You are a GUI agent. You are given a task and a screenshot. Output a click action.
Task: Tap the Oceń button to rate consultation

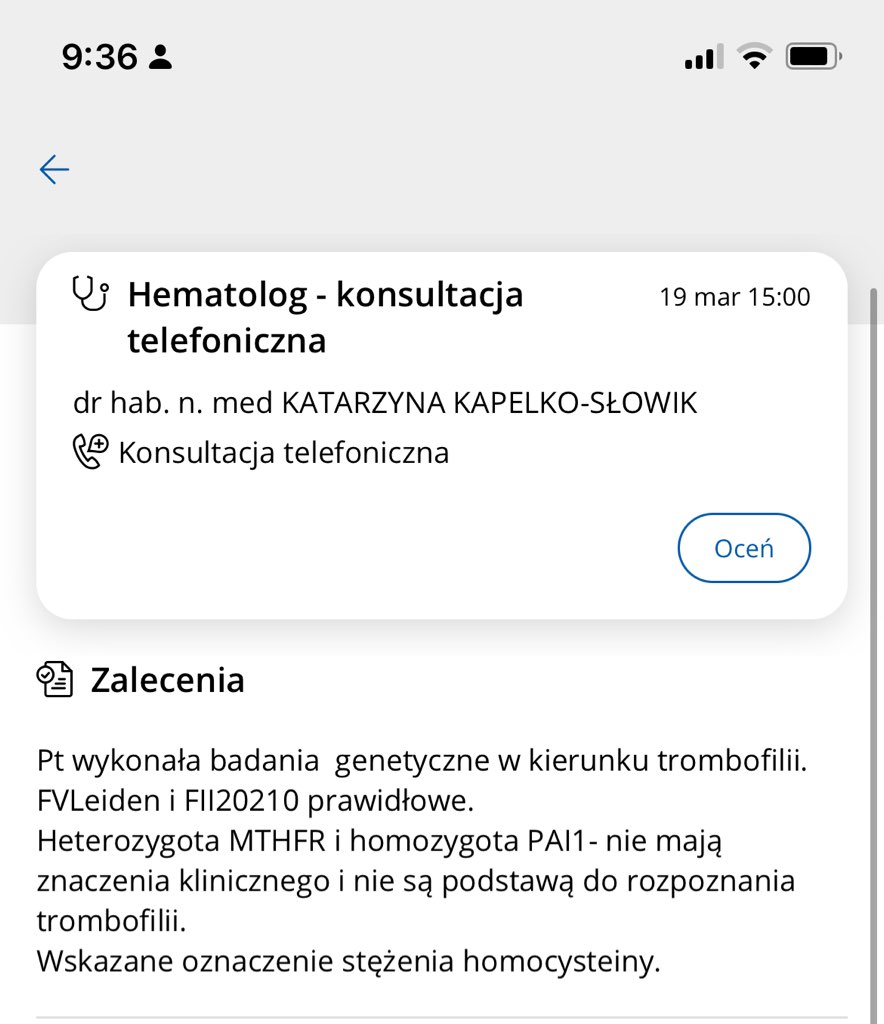click(x=743, y=547)
